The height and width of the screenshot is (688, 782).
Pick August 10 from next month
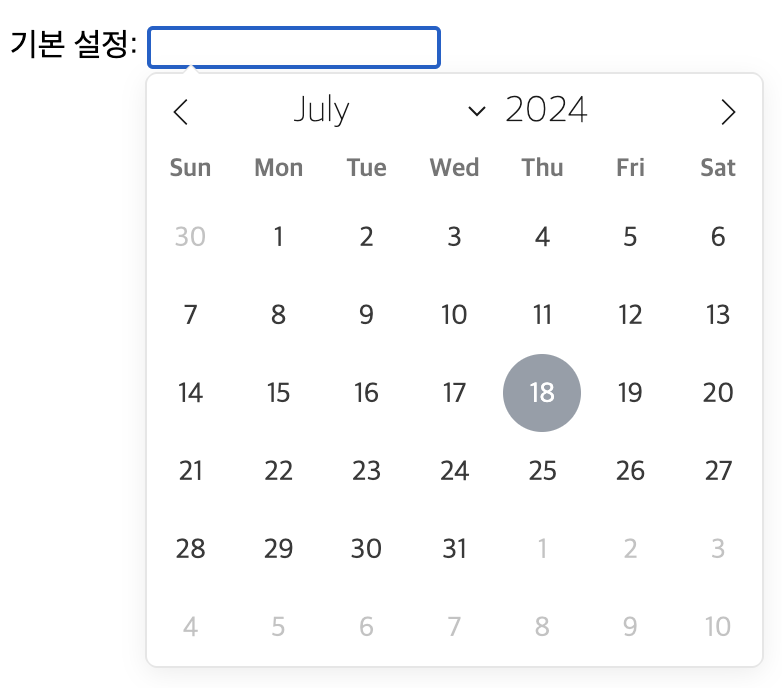(718, 627)
